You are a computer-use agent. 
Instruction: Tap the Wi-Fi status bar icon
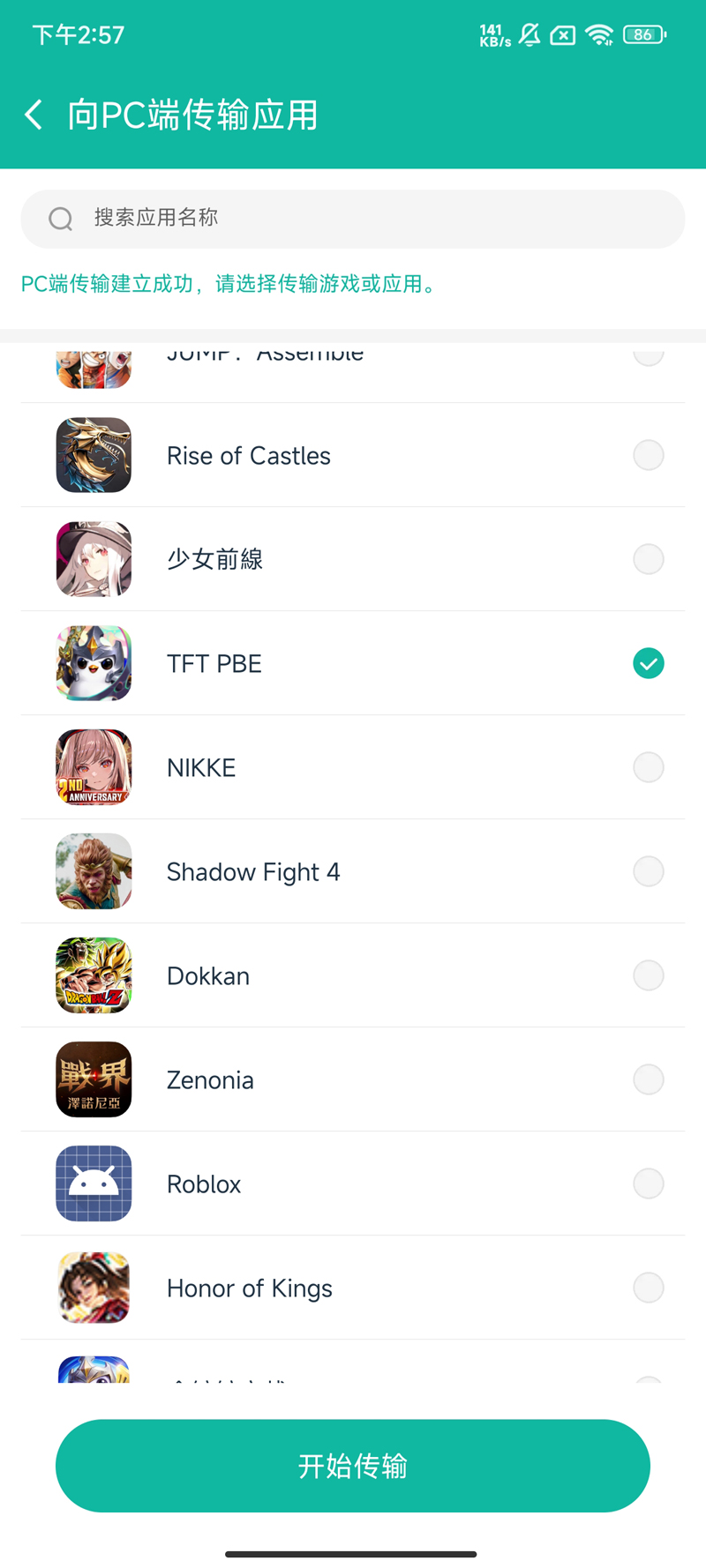point(599,35)
